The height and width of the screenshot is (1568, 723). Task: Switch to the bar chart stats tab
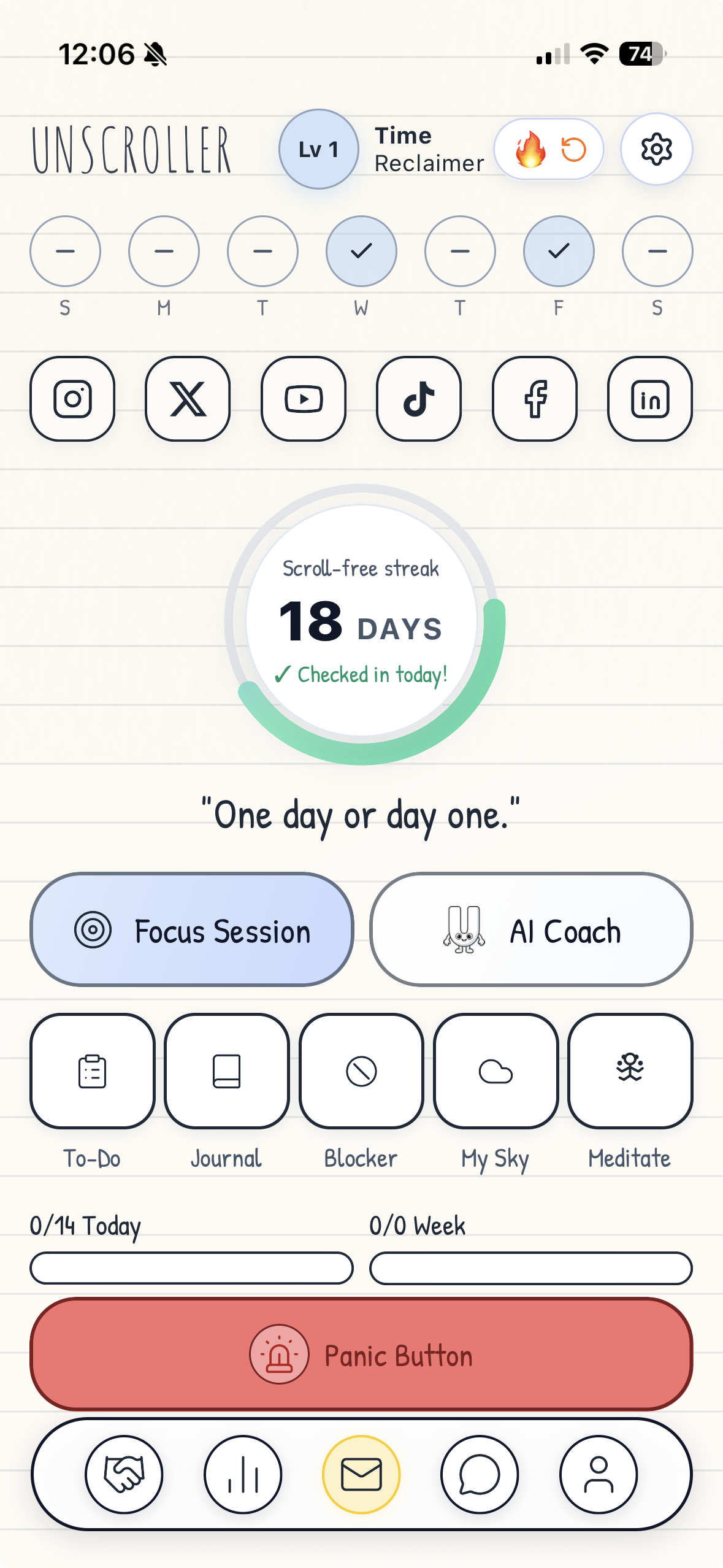pos(243,1474)
